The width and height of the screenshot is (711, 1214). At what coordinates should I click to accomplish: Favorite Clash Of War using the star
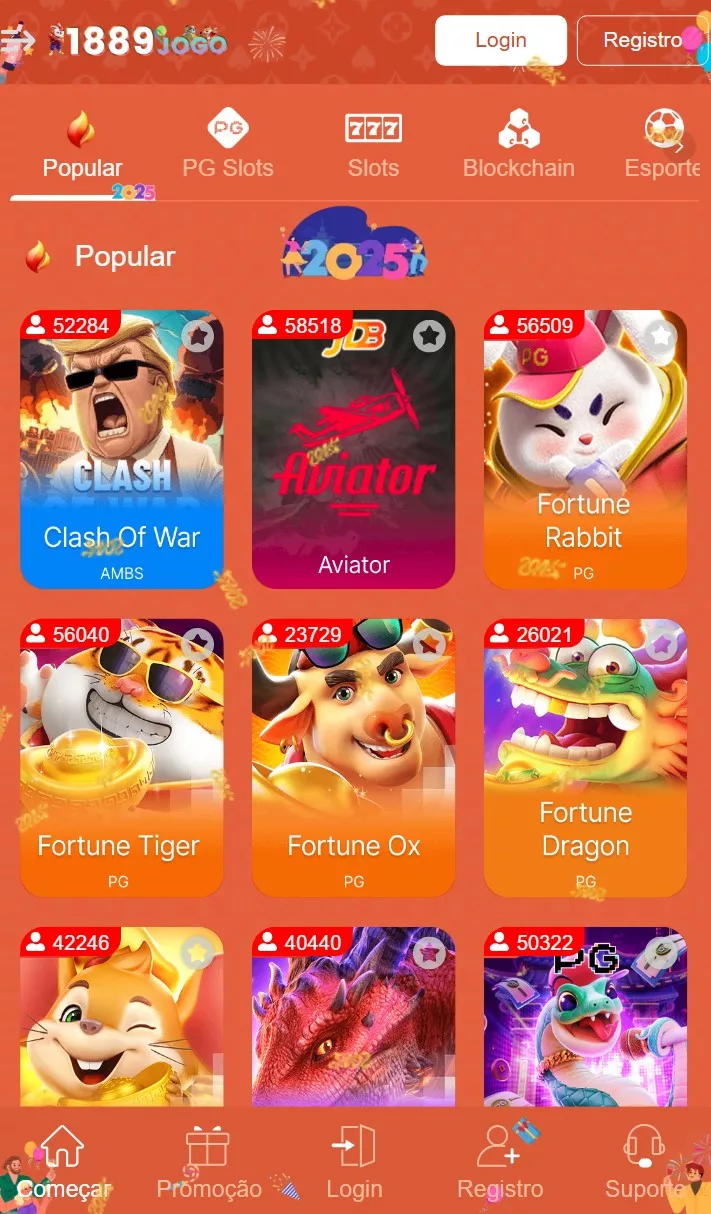[198, 336]
